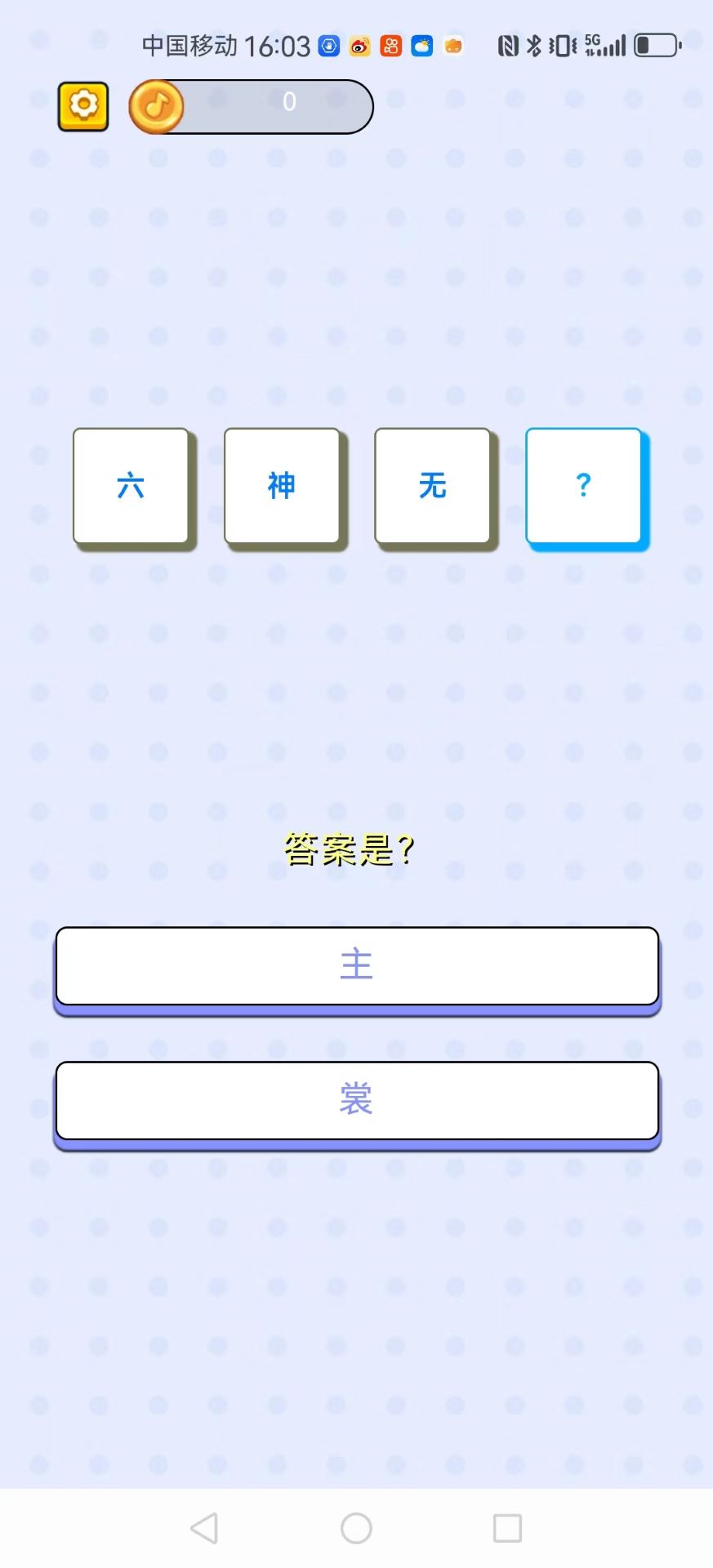Viewport: 713px width, 1568px height.
Task: Open the settings gear
Action: 82,105
